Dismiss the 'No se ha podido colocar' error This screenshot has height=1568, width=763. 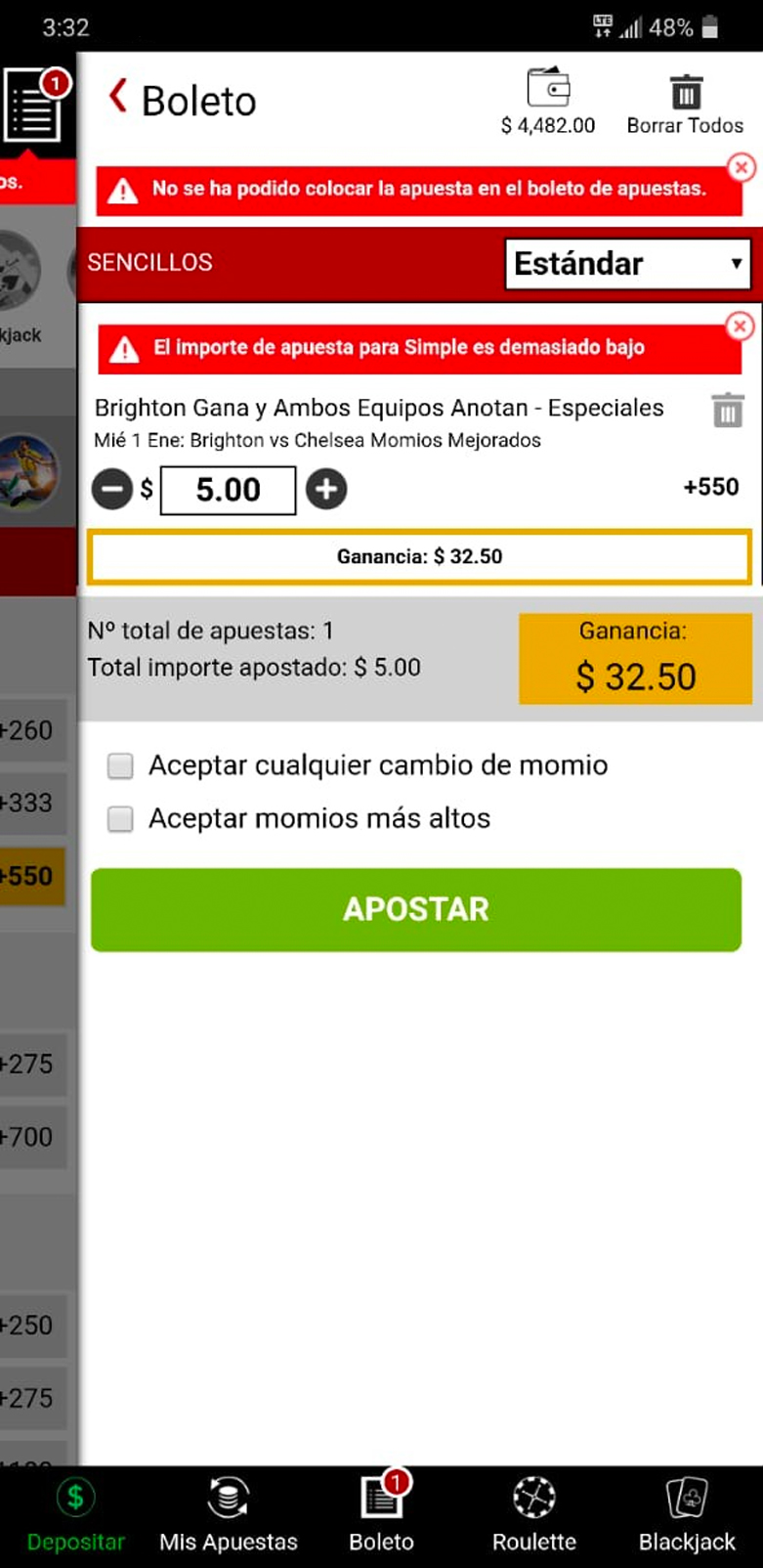click(x=742, y=167)
